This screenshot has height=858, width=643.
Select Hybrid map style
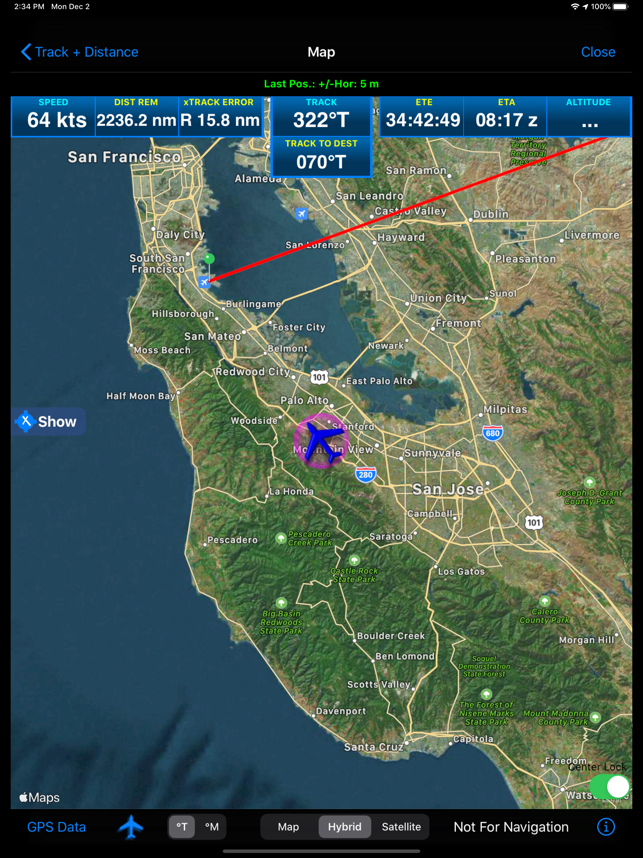point(345,827)
